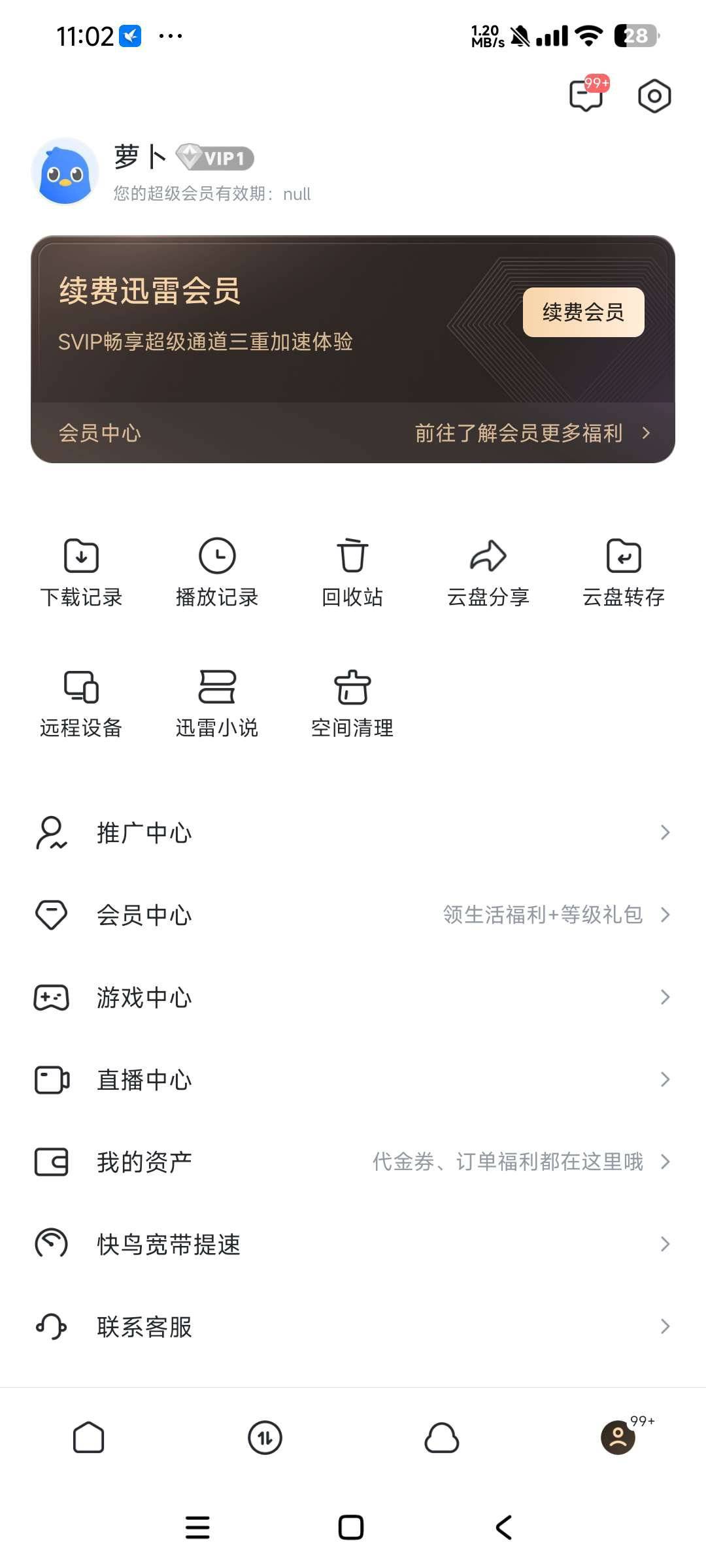This screenshot has height=1568, width=706.
Task: Switch to the home tab
Action: (x=88, y=1438)
